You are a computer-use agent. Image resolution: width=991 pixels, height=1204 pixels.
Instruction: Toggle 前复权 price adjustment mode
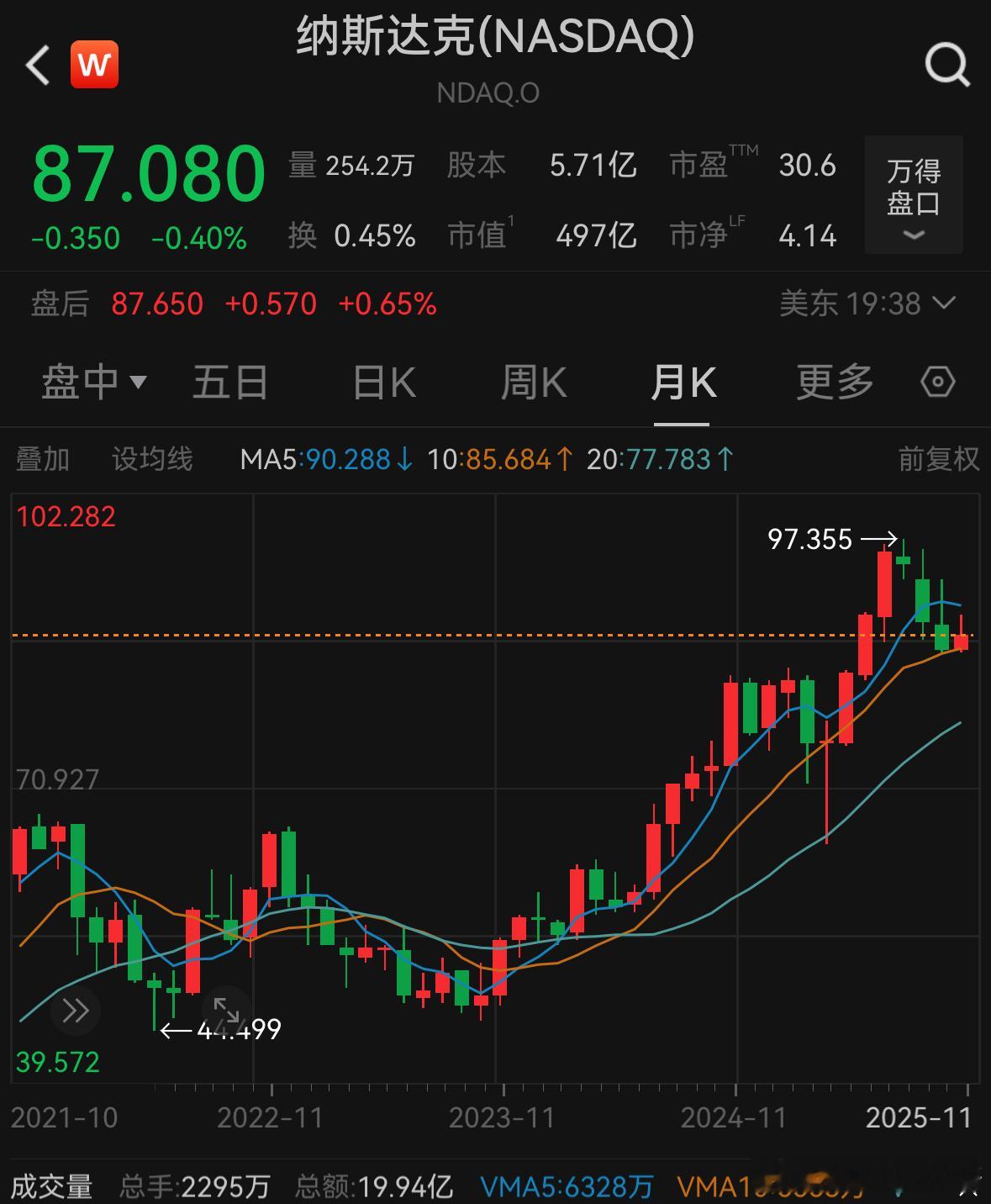[939, 459]
